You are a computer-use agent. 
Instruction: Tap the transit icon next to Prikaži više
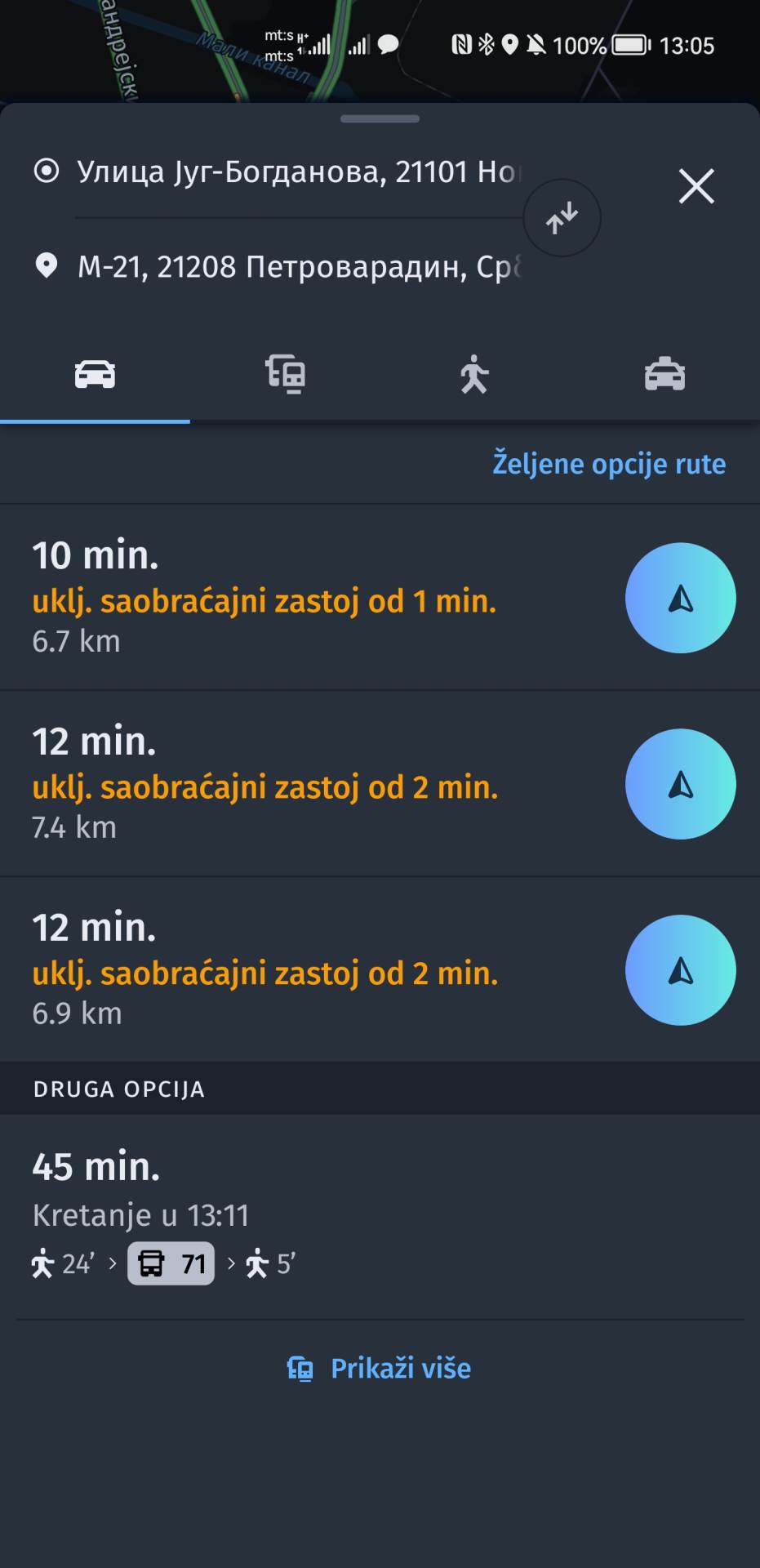click(x=300, y=1369)
